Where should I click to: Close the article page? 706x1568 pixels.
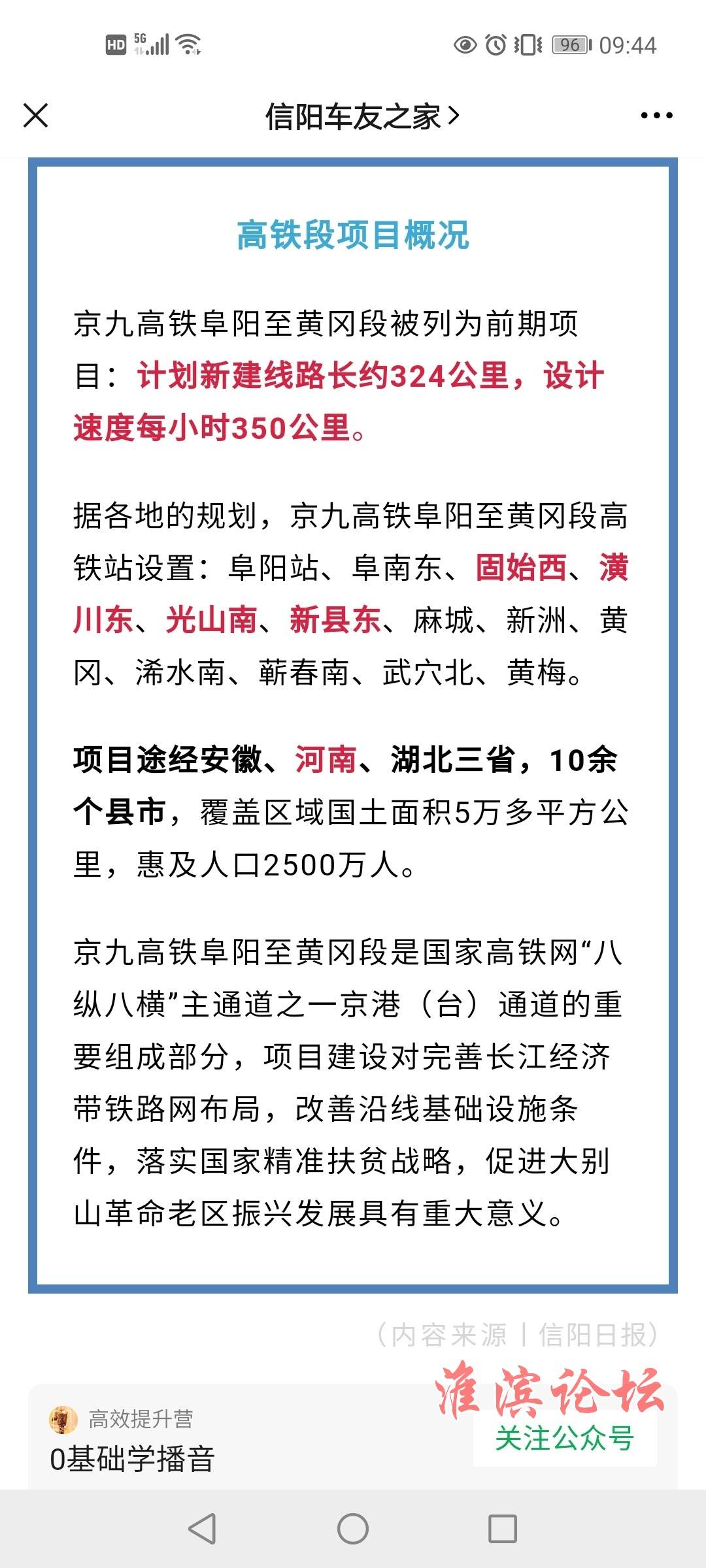(36, 116)
